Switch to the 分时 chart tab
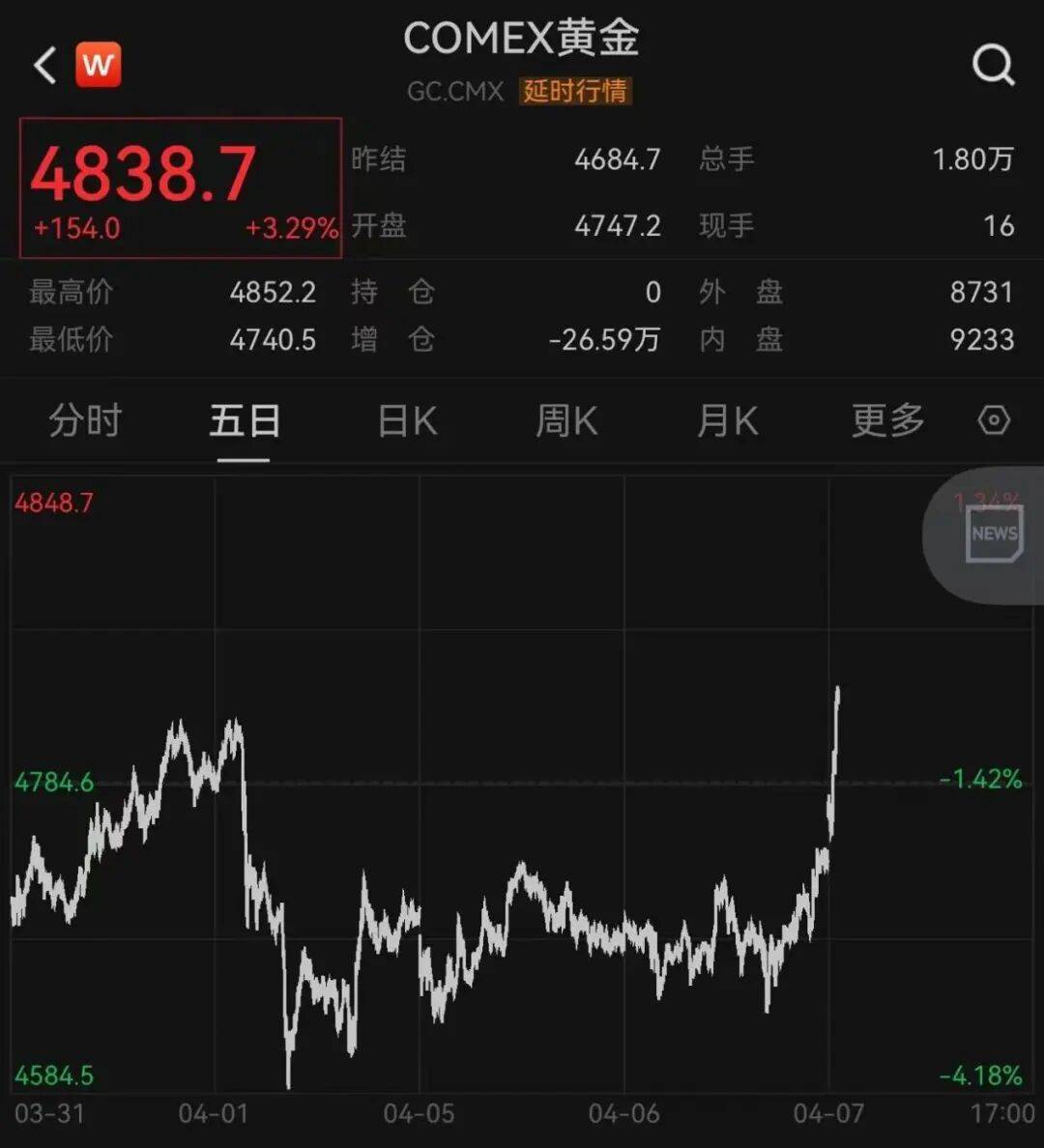Image resolution: width=1044 pixels, height=1148 pixels. click(85, 421)
